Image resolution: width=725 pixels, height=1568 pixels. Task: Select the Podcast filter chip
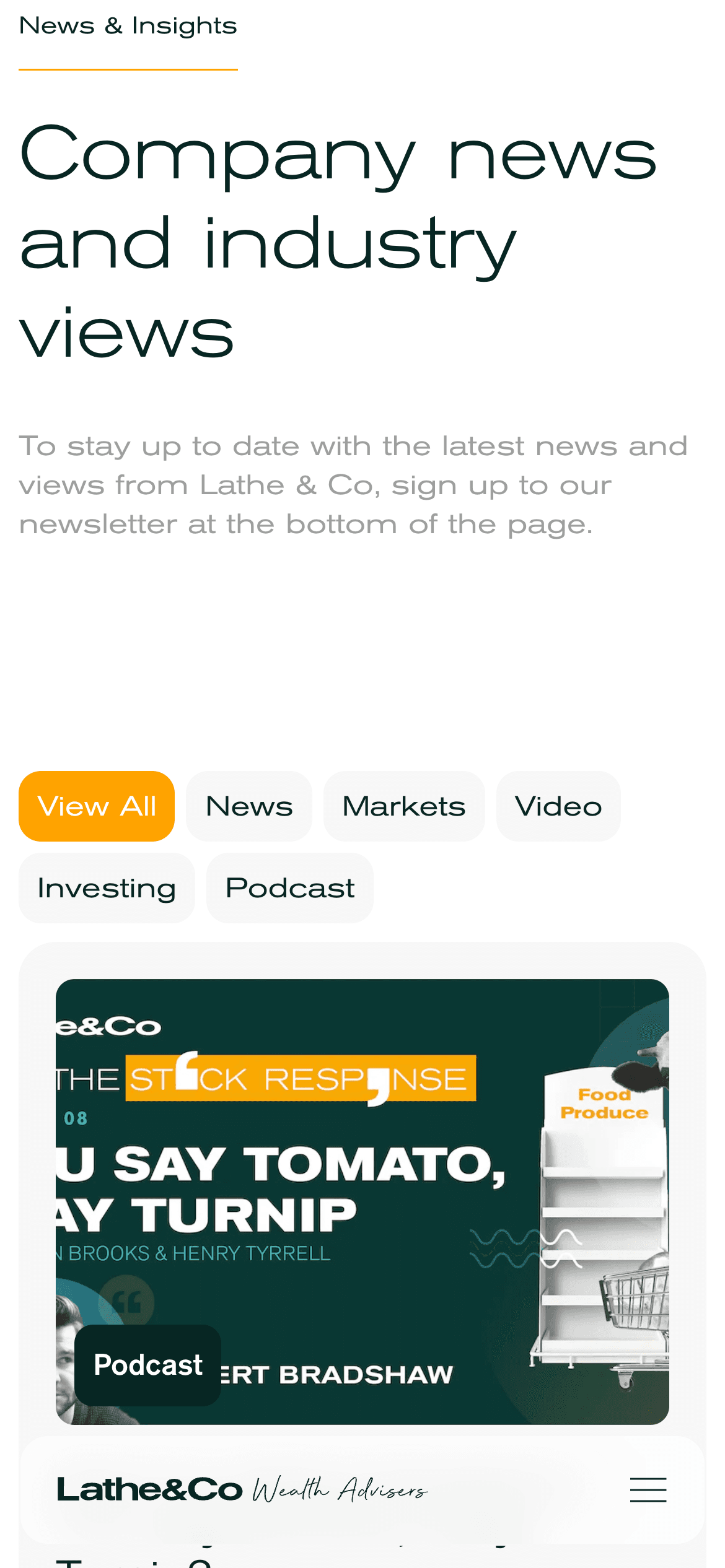tap(290, 888)
